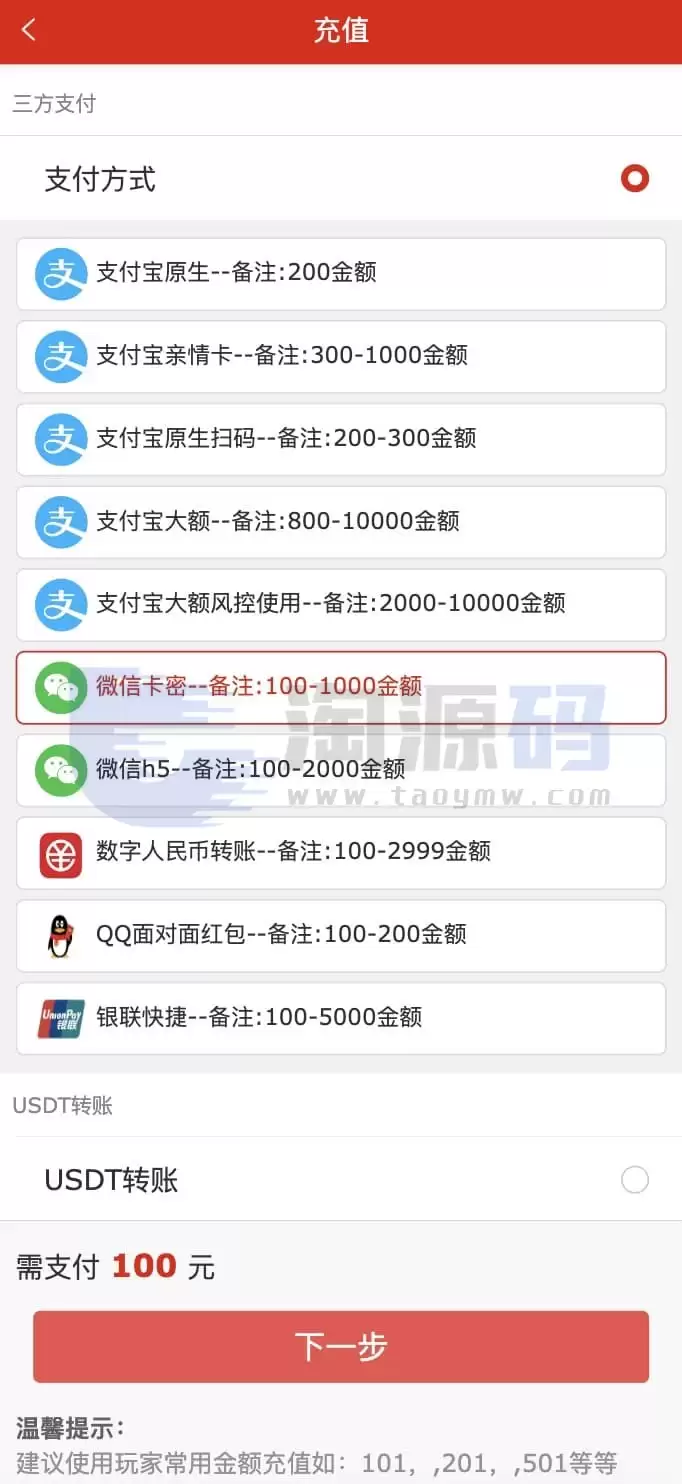Screen dimensions: 682x1484
Task: Tap the 下一步 button
Action: tap(341, 1347)
